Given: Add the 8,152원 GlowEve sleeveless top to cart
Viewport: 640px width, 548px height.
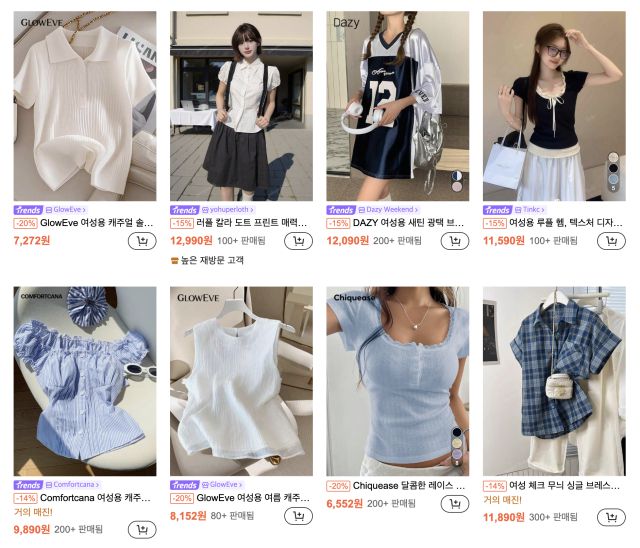Looking at the screenshot, I should click(298, 516).
